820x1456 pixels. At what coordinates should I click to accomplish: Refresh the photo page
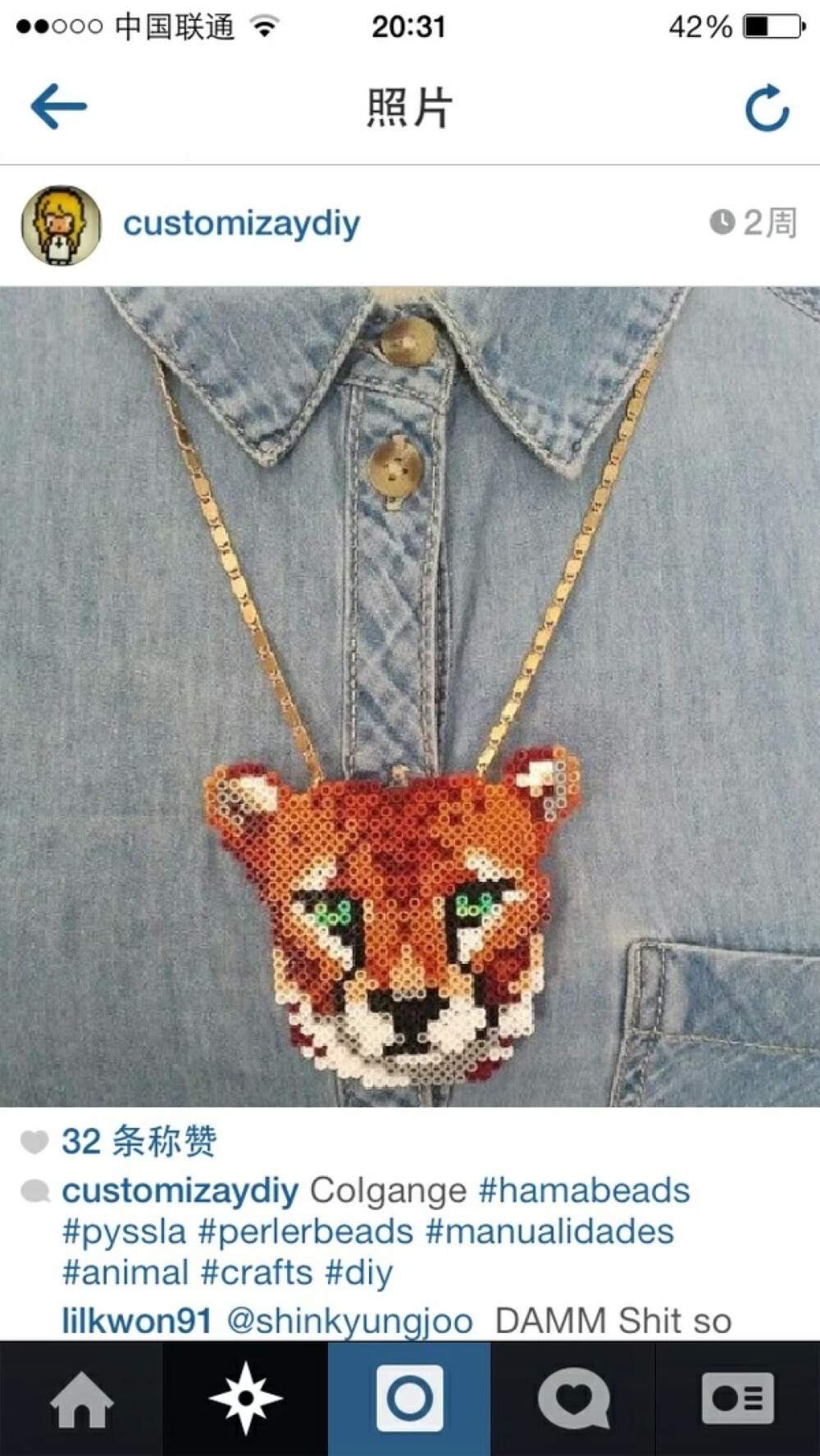click(x=767, y=108)
